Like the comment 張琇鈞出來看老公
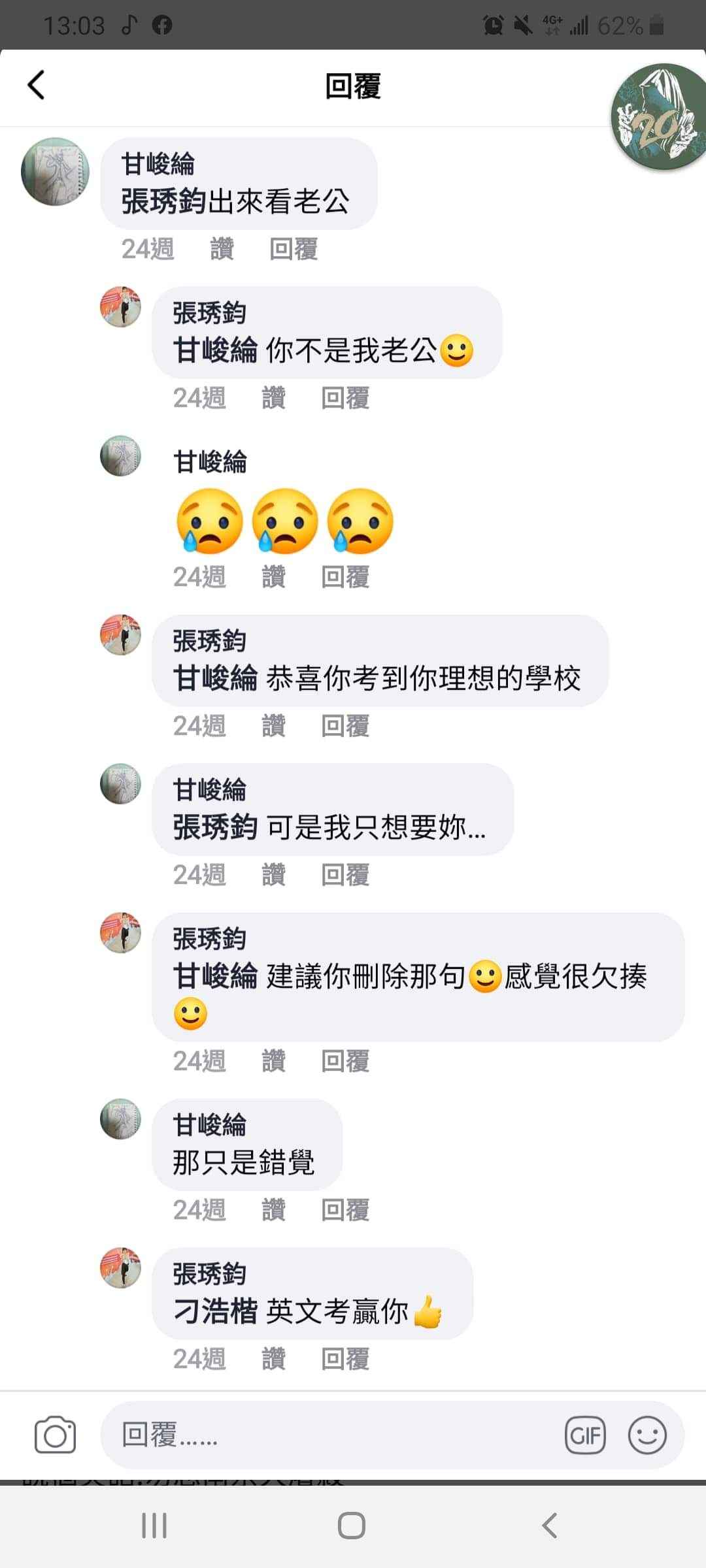 (x=222, y=249)
